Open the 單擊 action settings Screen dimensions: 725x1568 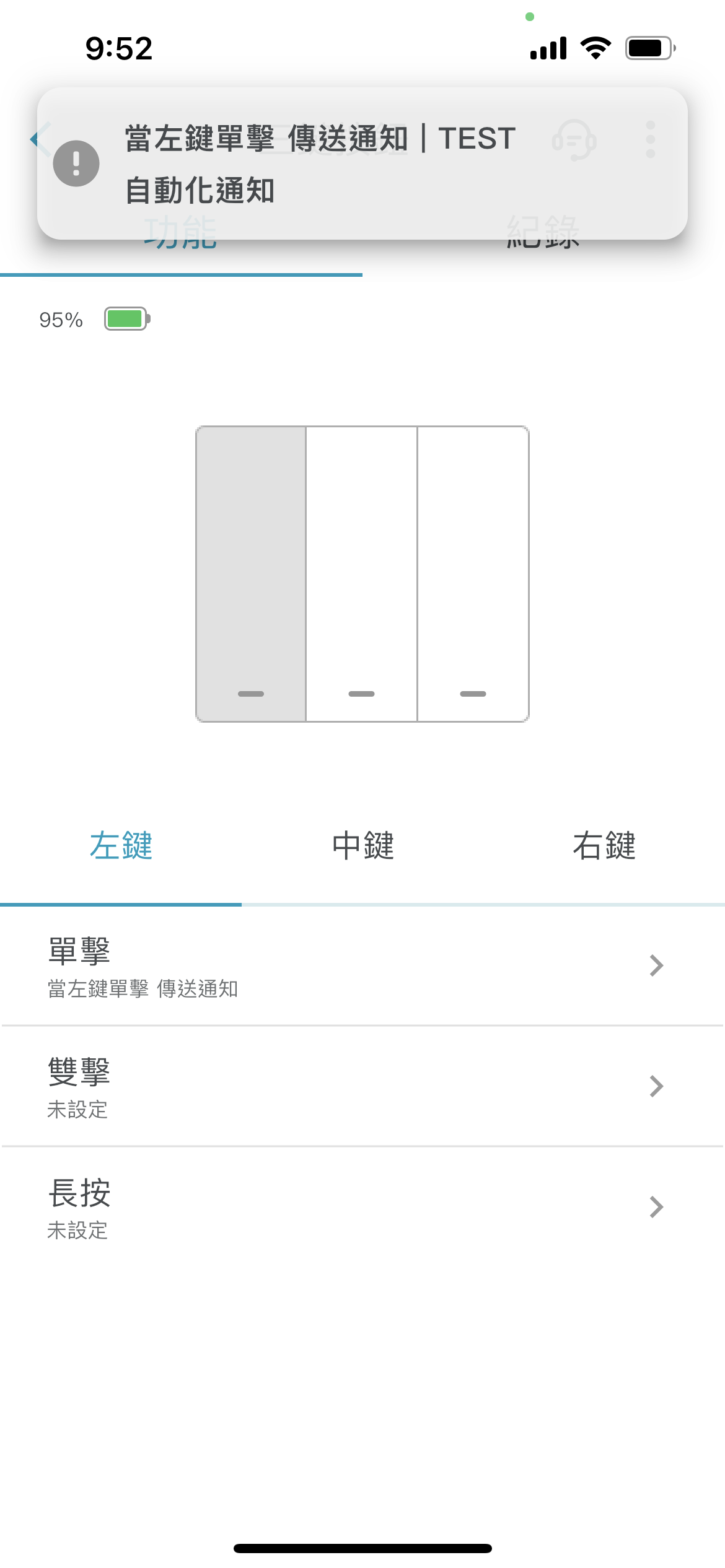coord(362,966)
